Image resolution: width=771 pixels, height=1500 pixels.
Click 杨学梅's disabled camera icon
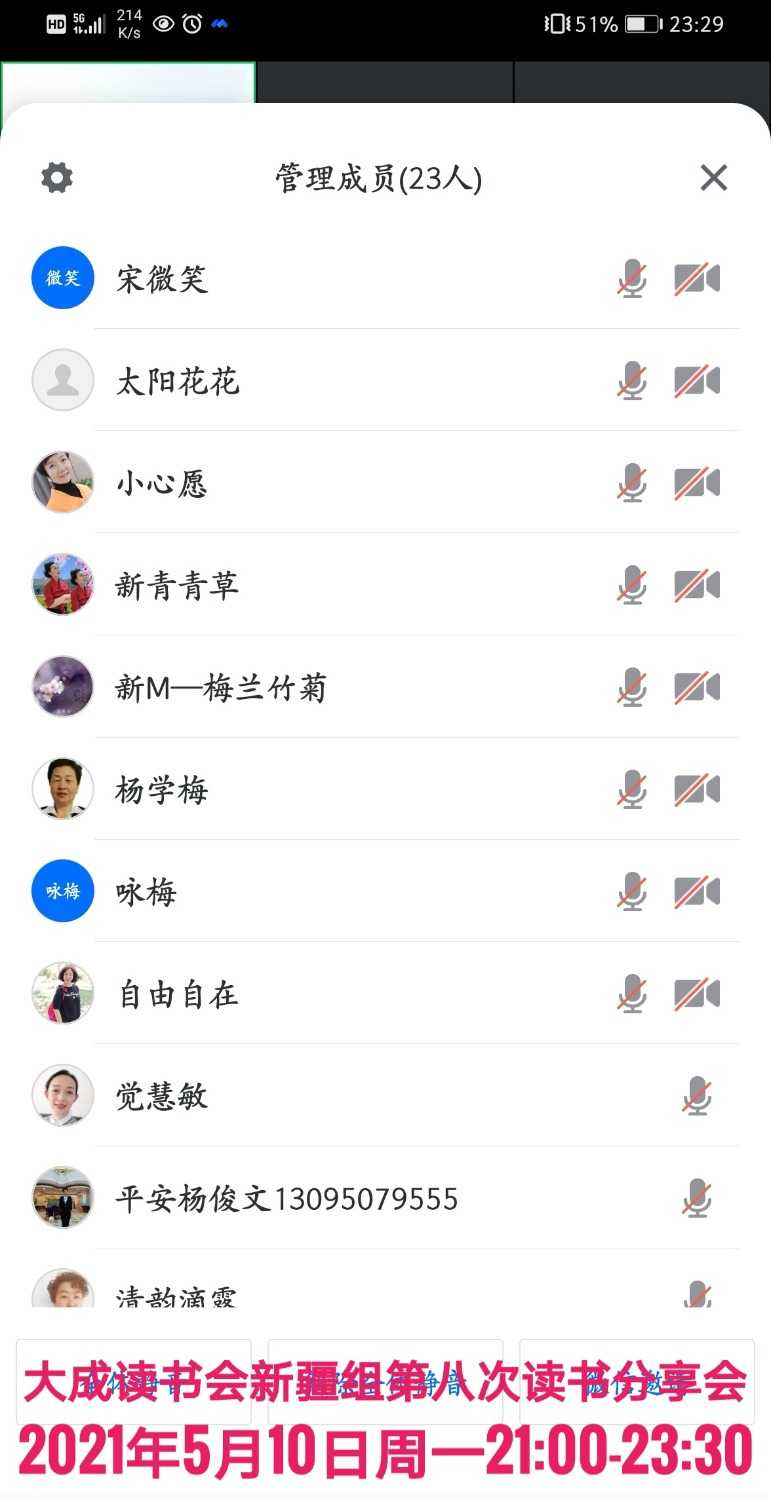point(697,789)
